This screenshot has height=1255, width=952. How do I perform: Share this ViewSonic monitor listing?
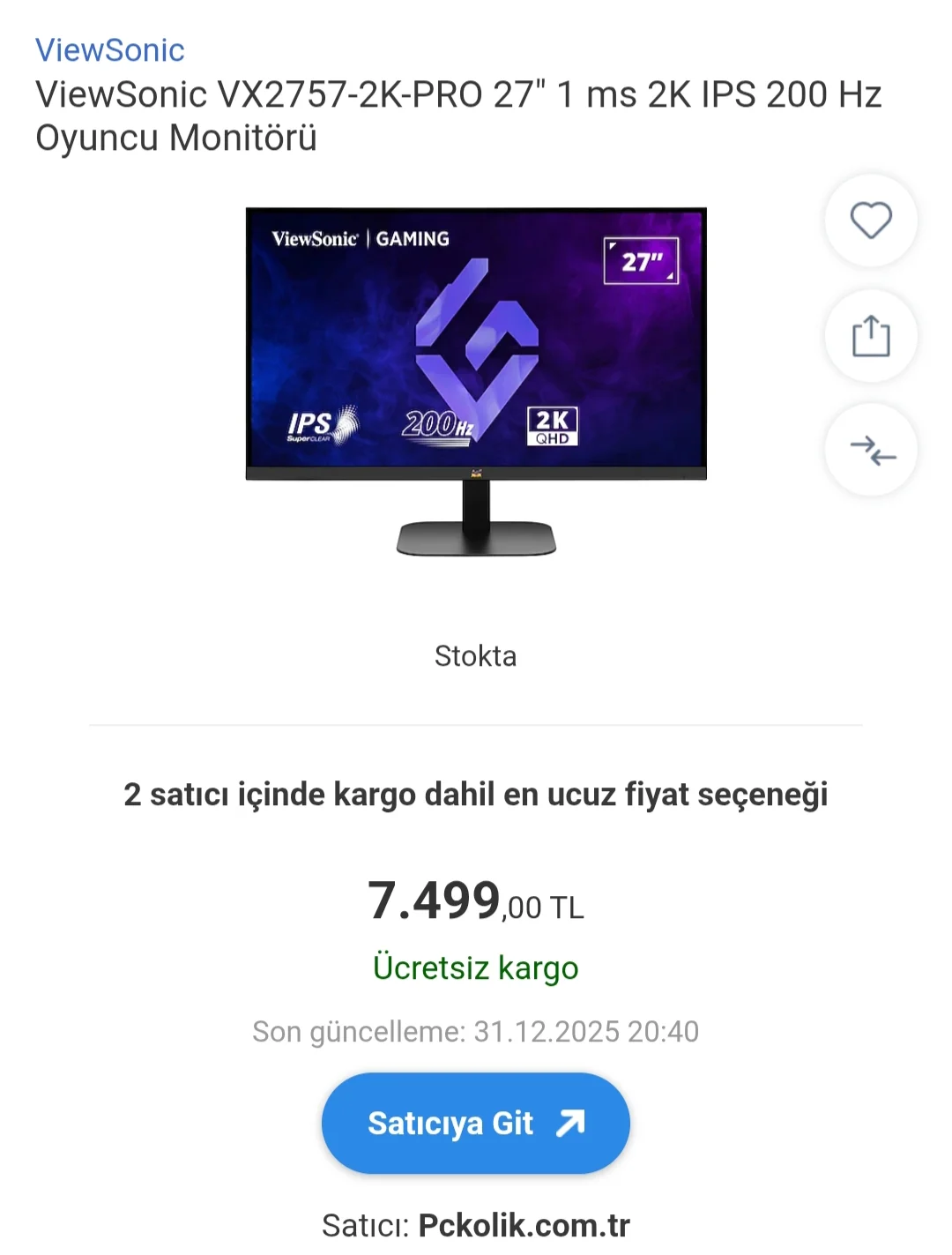point(870,336)
